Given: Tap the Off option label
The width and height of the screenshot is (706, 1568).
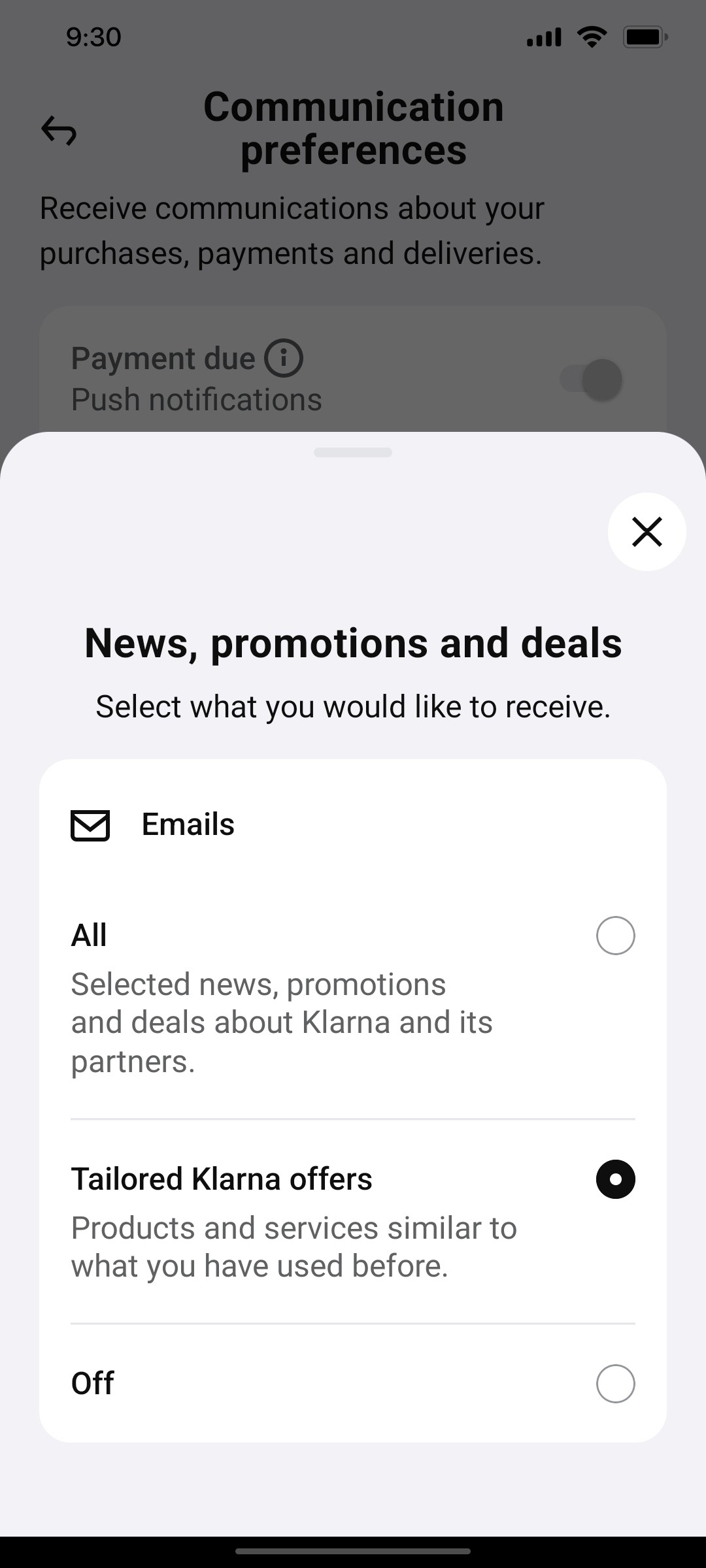Looking at the screenshot, I should [92, 1384].
